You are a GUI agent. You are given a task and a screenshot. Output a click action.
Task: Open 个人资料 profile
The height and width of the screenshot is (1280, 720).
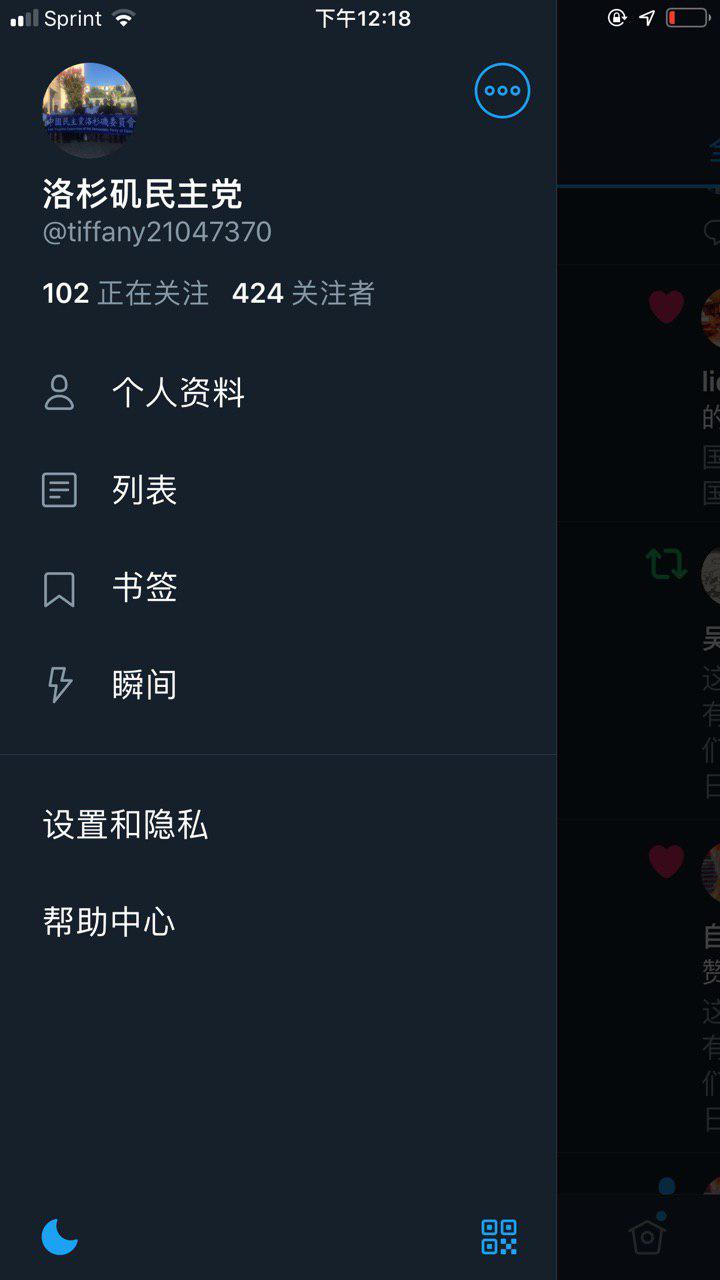tap(278, 393)
